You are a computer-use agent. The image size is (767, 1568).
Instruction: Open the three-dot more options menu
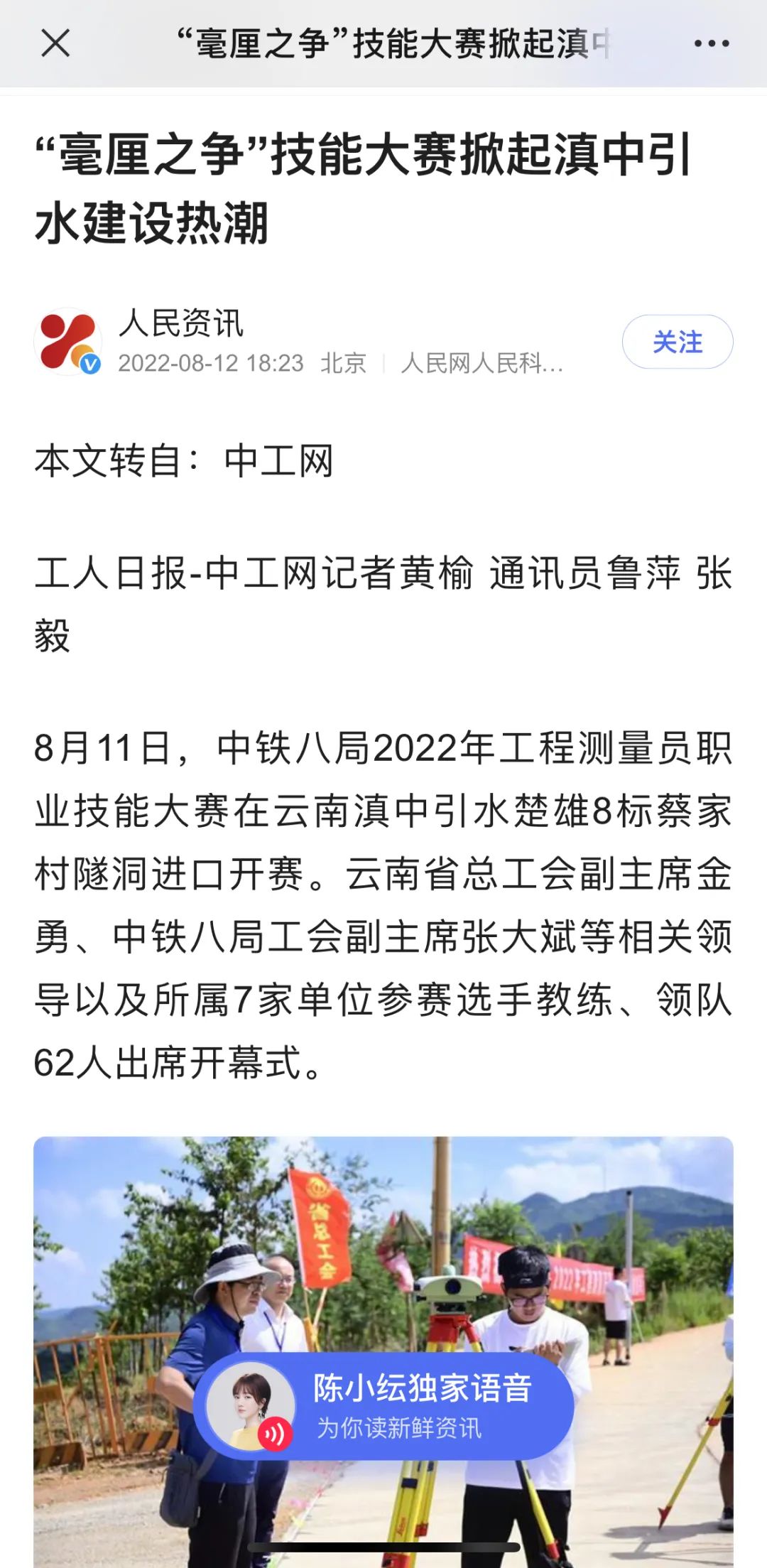(x=711, y=44)
